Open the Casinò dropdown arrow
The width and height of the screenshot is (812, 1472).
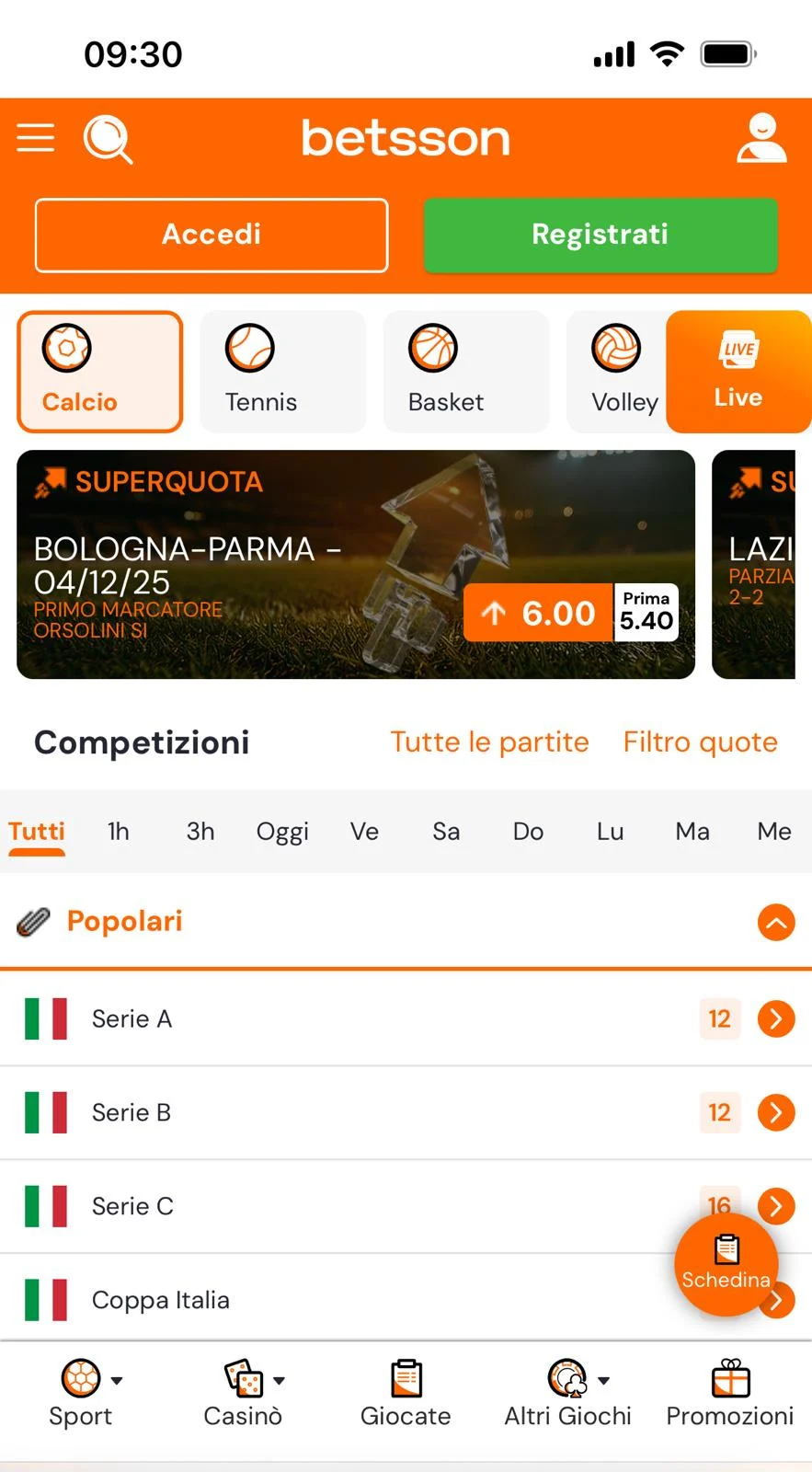point(279,1380)
